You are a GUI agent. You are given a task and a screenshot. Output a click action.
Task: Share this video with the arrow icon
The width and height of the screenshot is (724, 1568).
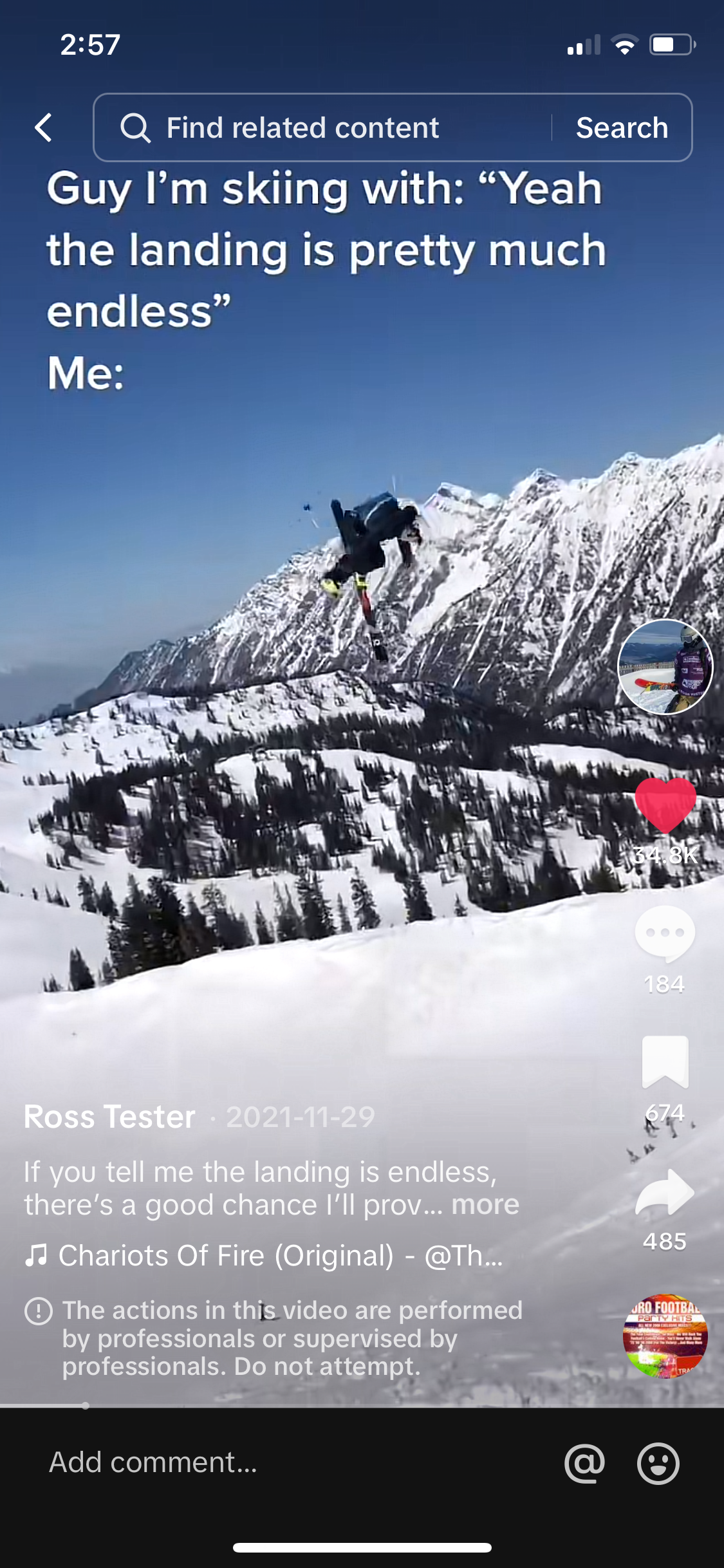[665, 1192]
